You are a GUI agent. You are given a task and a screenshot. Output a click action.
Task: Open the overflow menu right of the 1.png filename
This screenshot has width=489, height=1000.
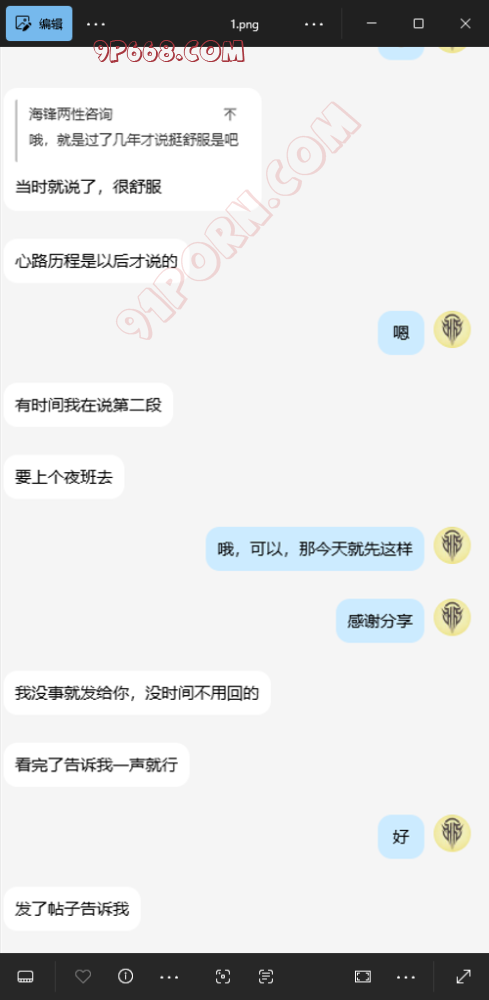point(314,24)
